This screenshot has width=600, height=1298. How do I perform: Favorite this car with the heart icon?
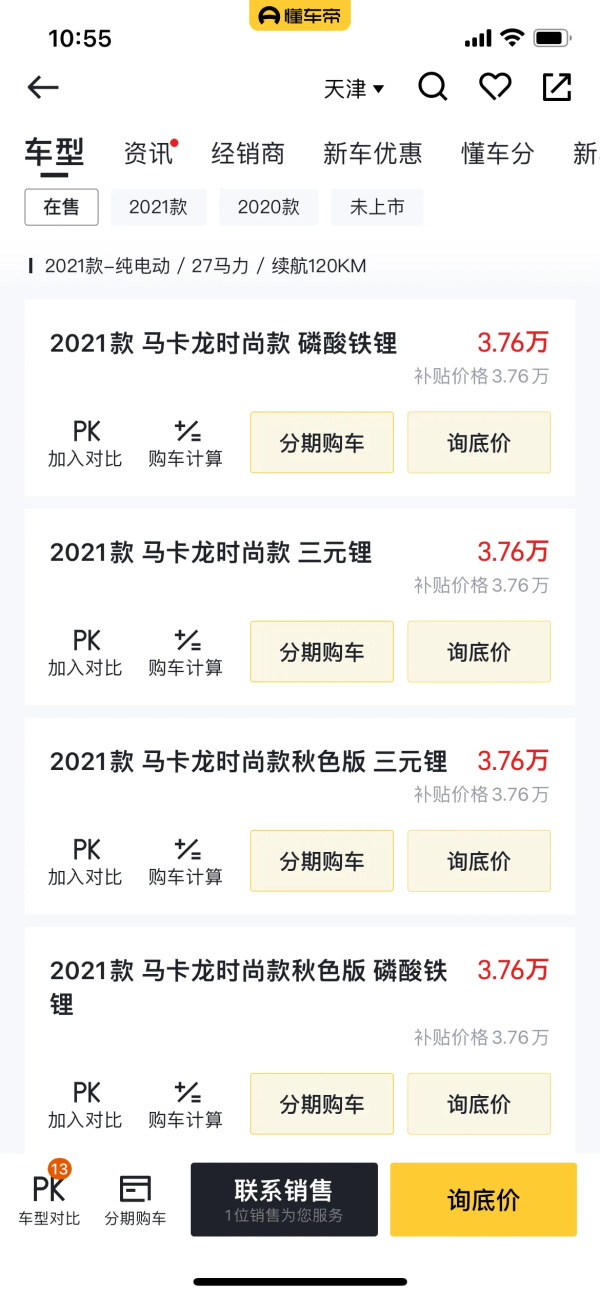(x=495, y=88)
